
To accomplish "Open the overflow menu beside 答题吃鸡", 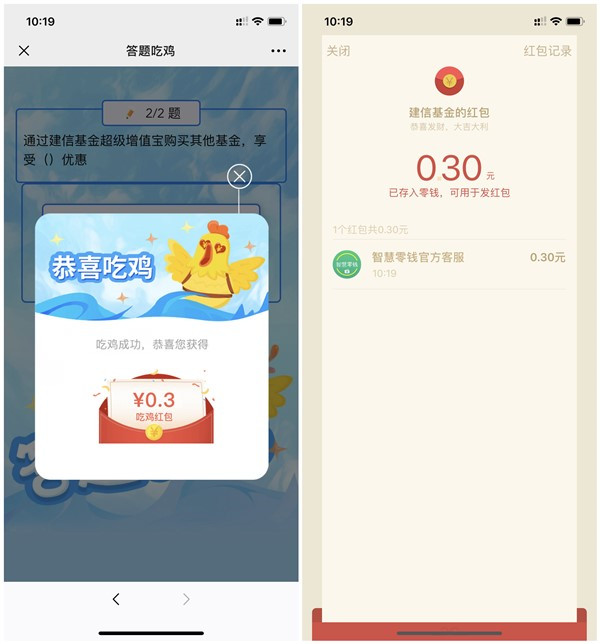I will point(278,50).
